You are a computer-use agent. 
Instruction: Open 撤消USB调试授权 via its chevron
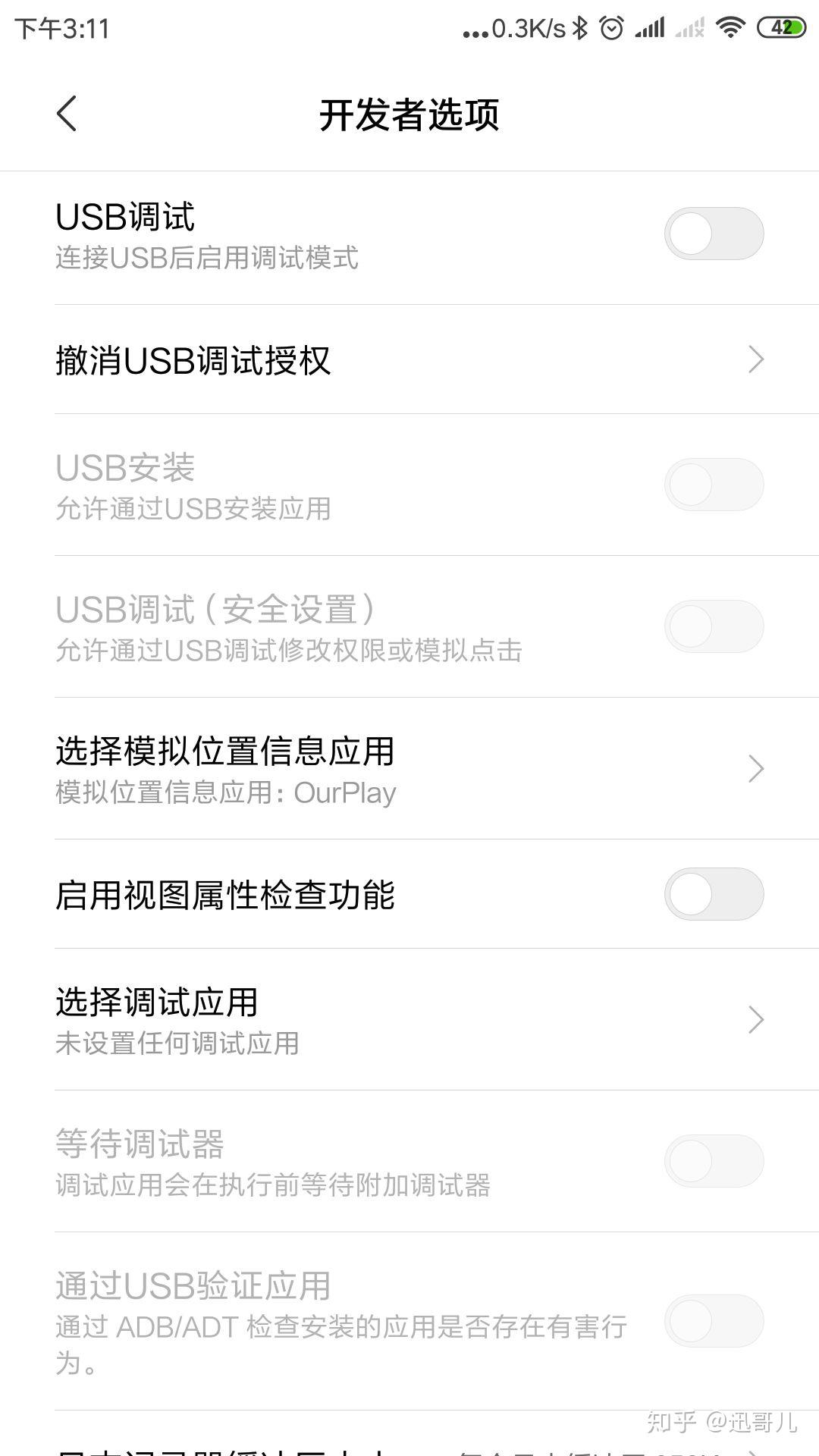[x=755, y=359]
